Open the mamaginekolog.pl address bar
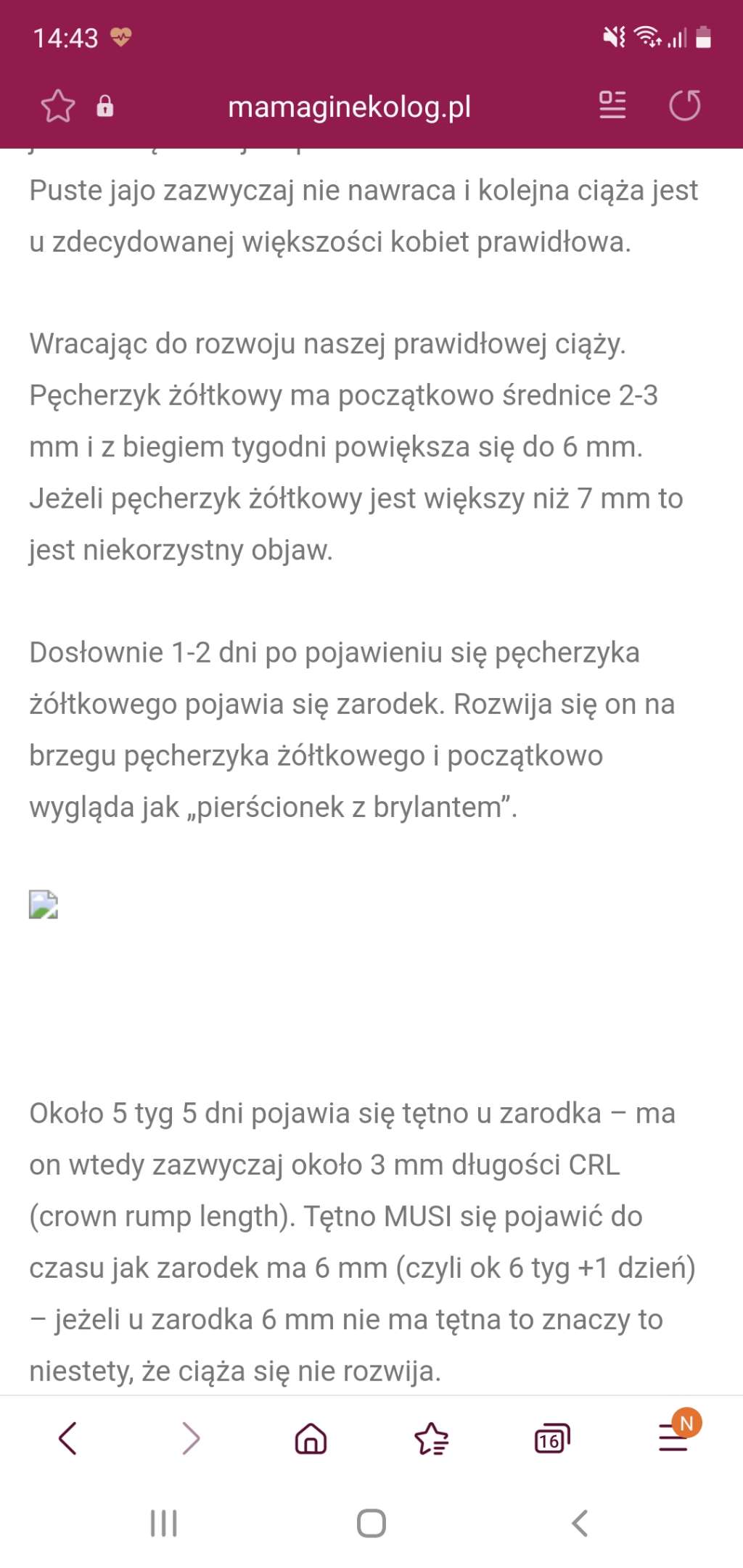 pos(349,107)
